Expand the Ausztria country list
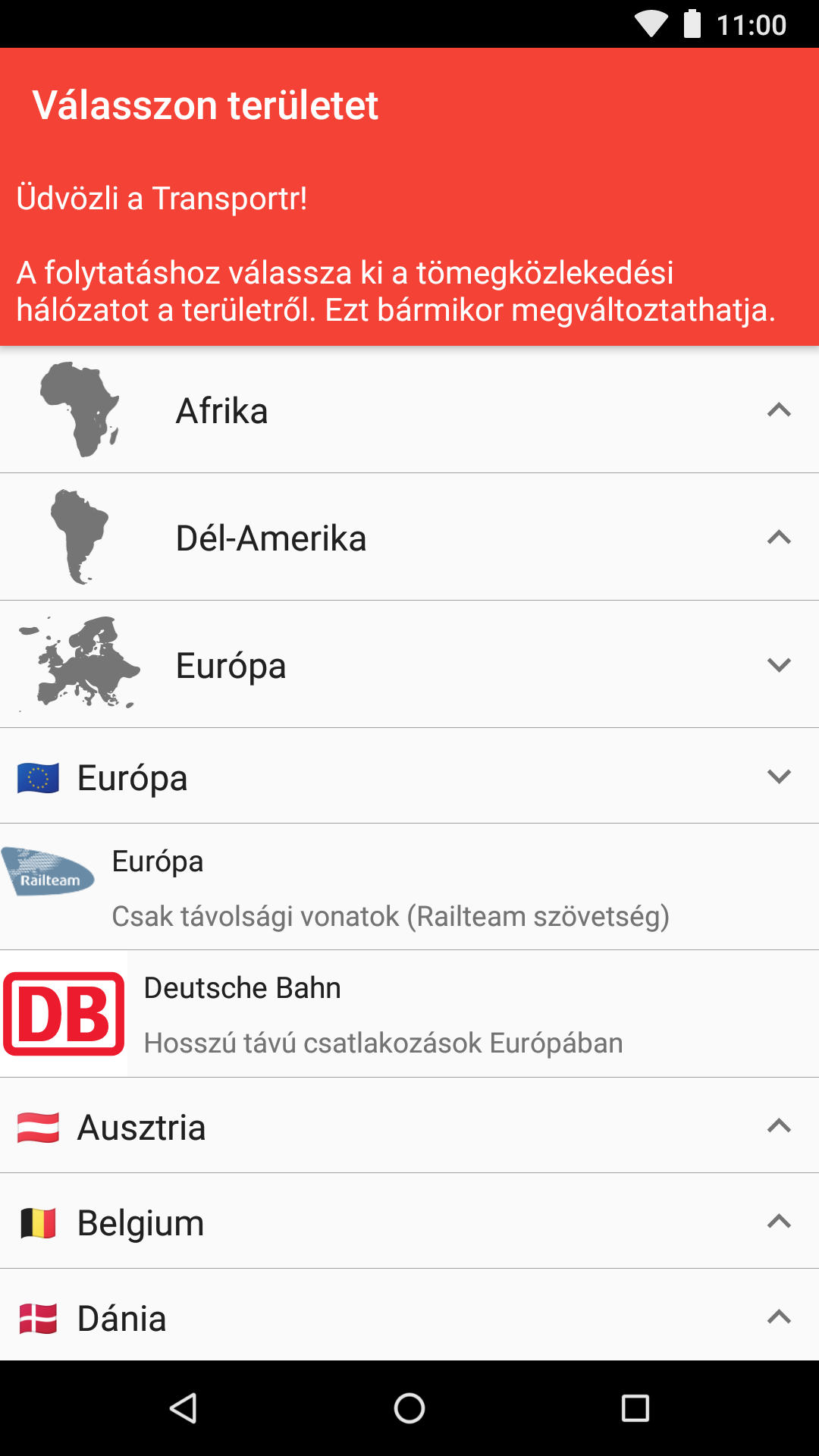819x1456 pixels. click(x=409, y=1126)
